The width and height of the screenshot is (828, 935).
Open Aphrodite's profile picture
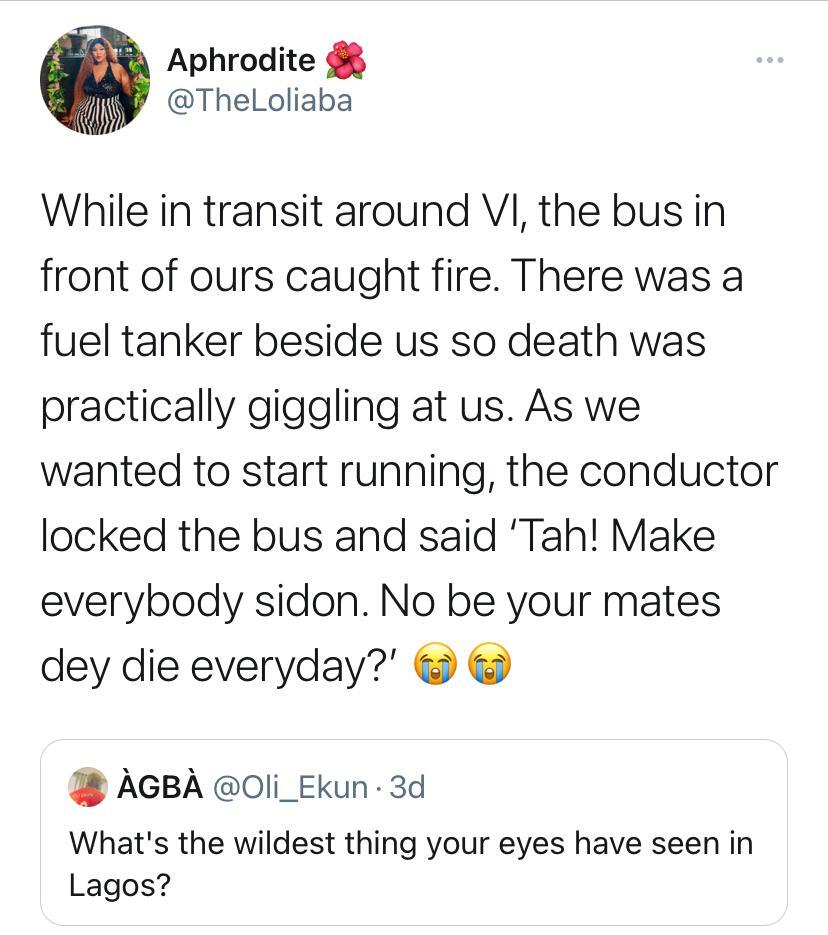pos(94,80)
